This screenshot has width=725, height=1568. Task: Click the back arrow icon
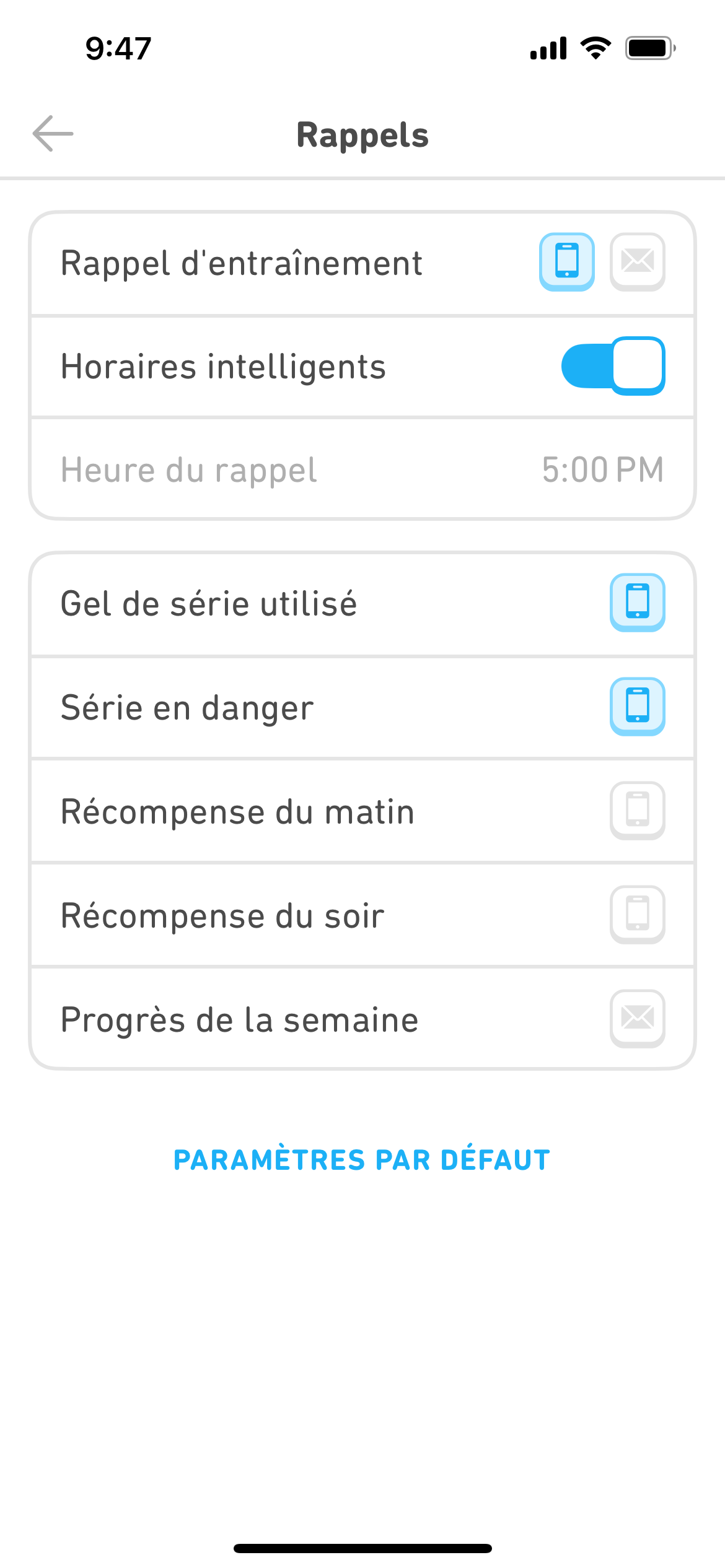pos(52,134)
